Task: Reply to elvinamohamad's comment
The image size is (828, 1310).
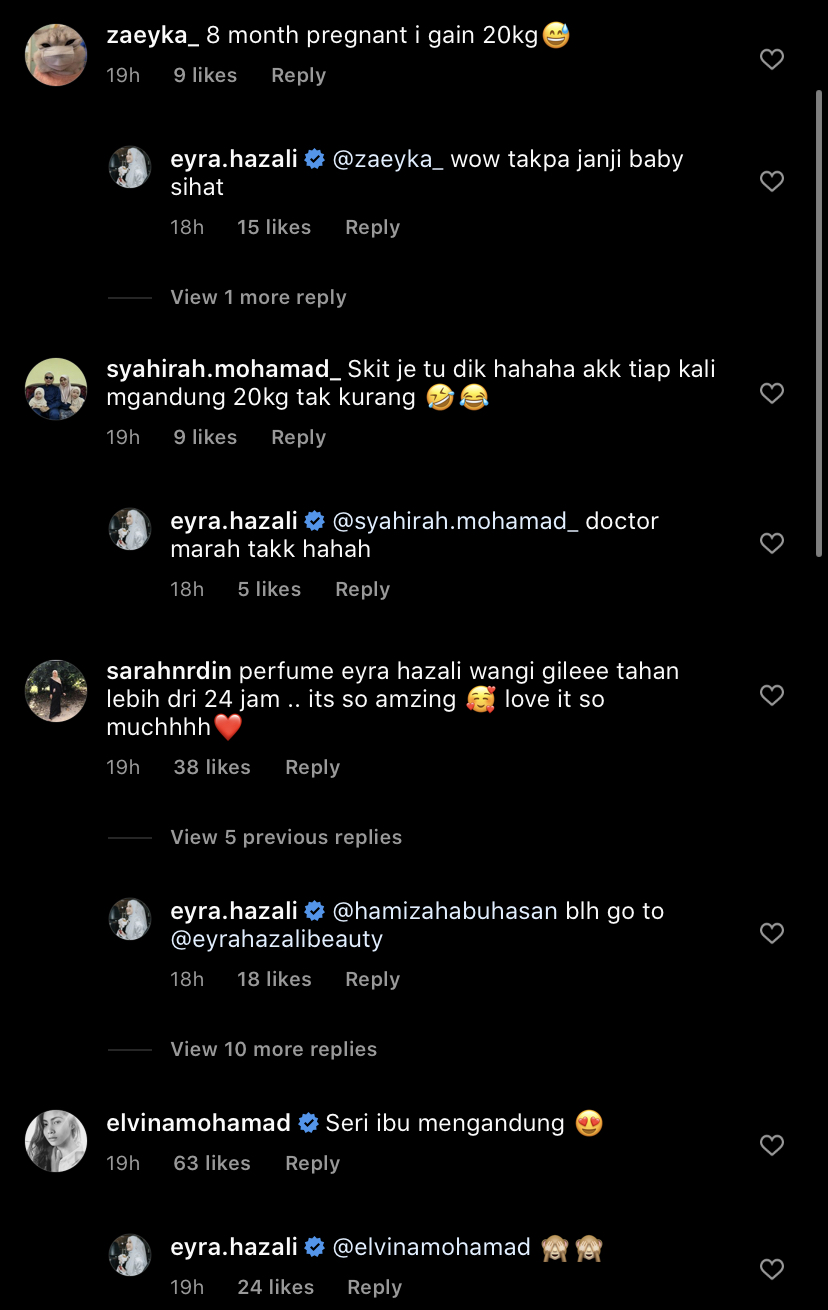Action: click(x=312, y=1163)
